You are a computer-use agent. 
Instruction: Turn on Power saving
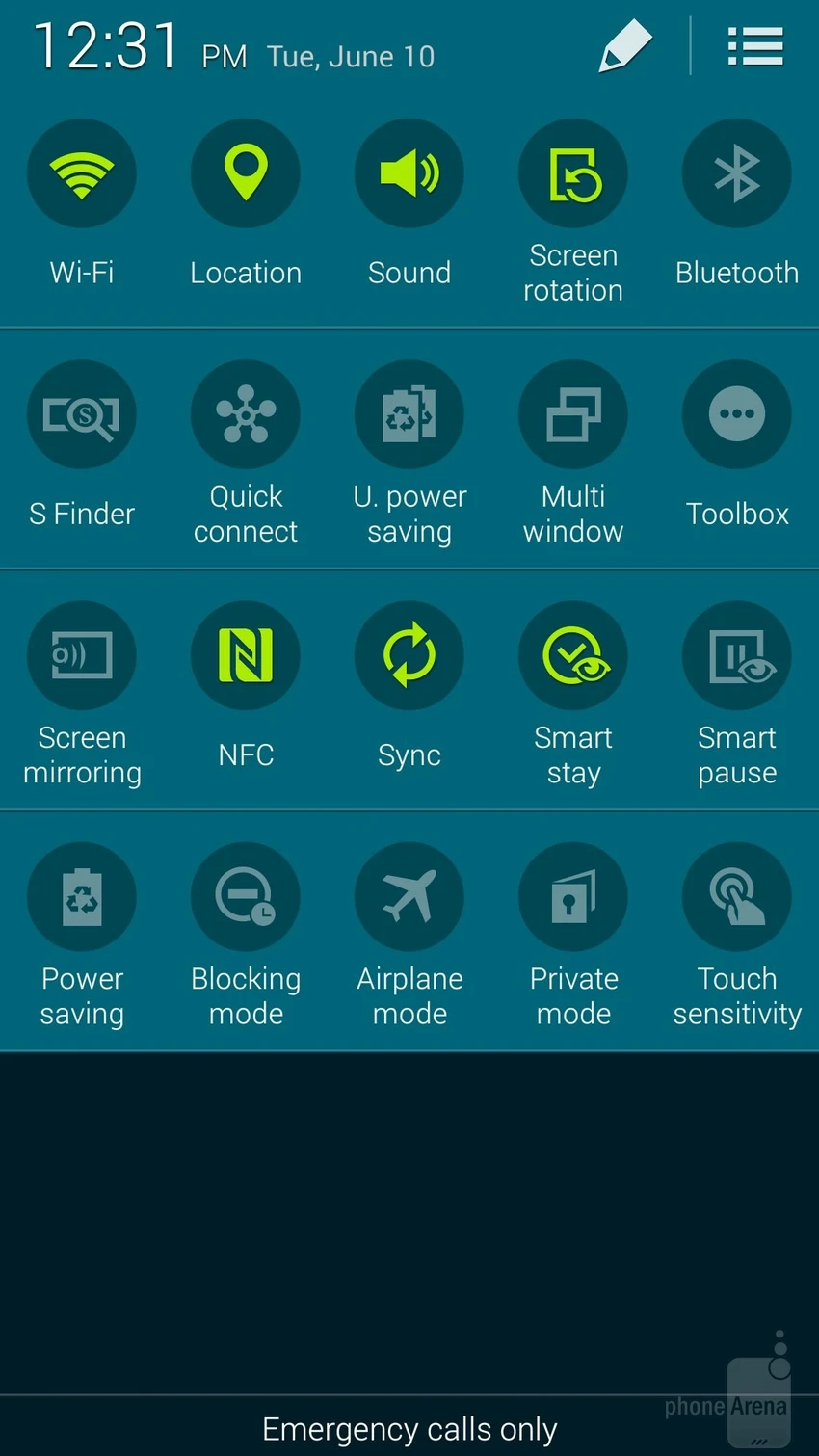[82, 896]
